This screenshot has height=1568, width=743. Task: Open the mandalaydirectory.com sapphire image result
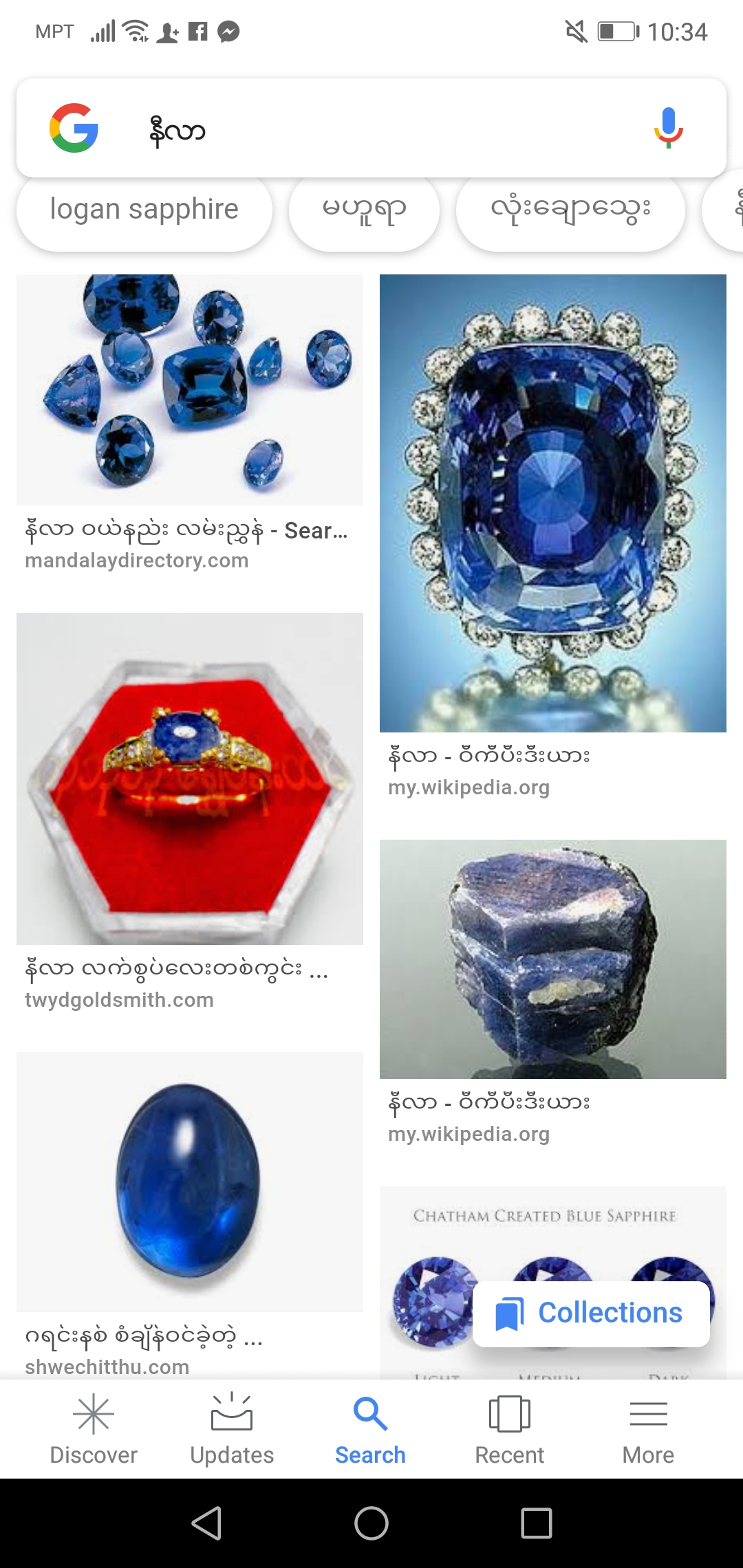coord(190,390)
